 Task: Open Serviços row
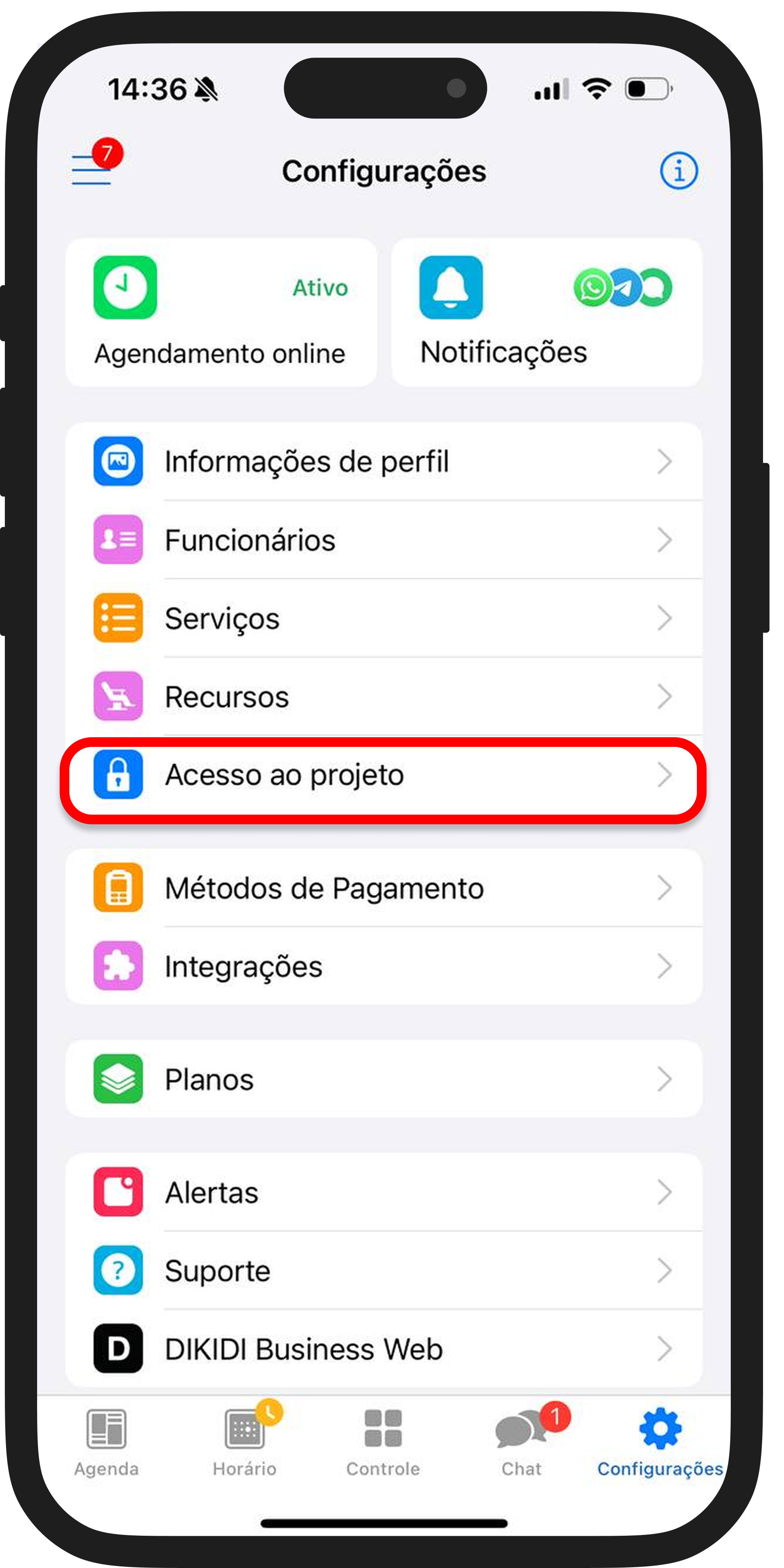[x=384, y=618]
